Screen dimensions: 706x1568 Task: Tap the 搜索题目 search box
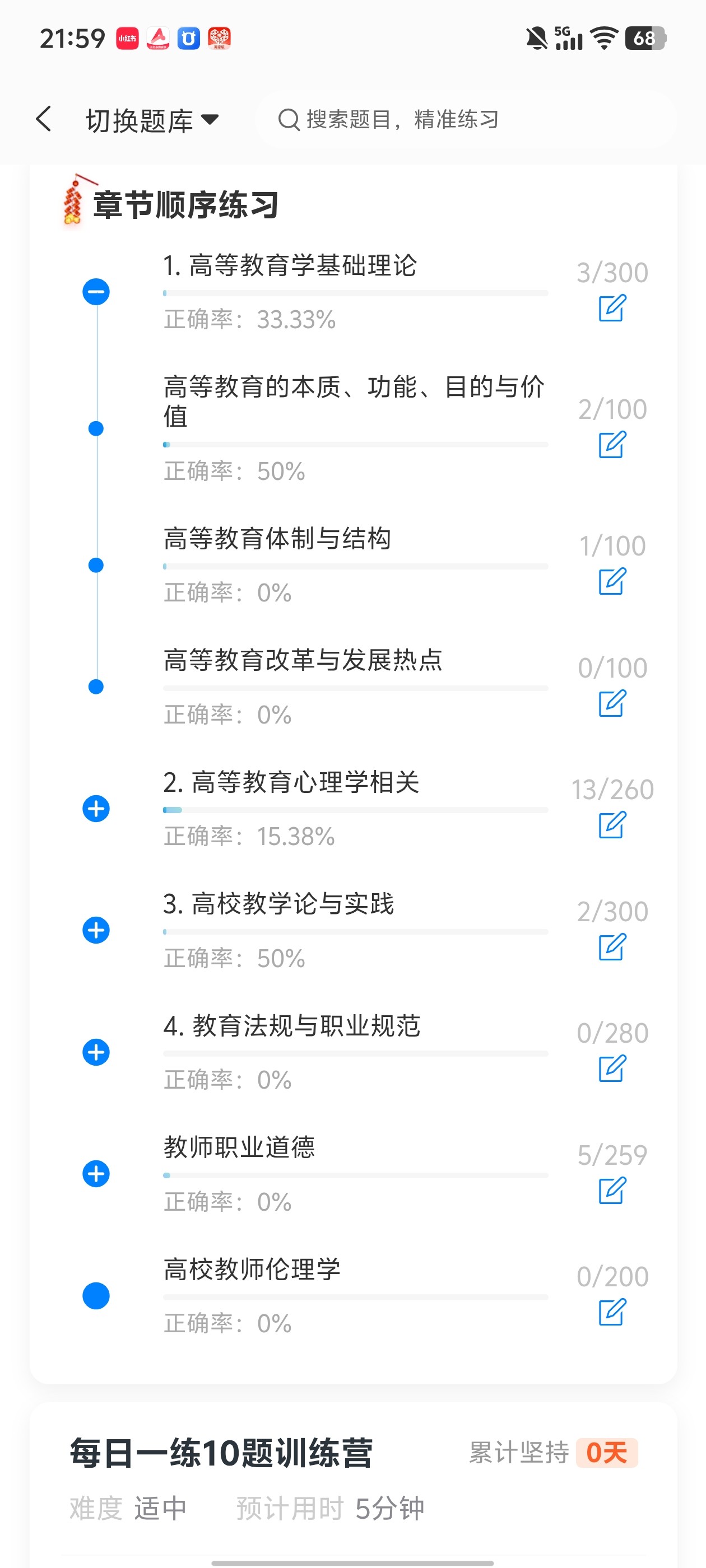pyautogui.click(x=467, y=119)
